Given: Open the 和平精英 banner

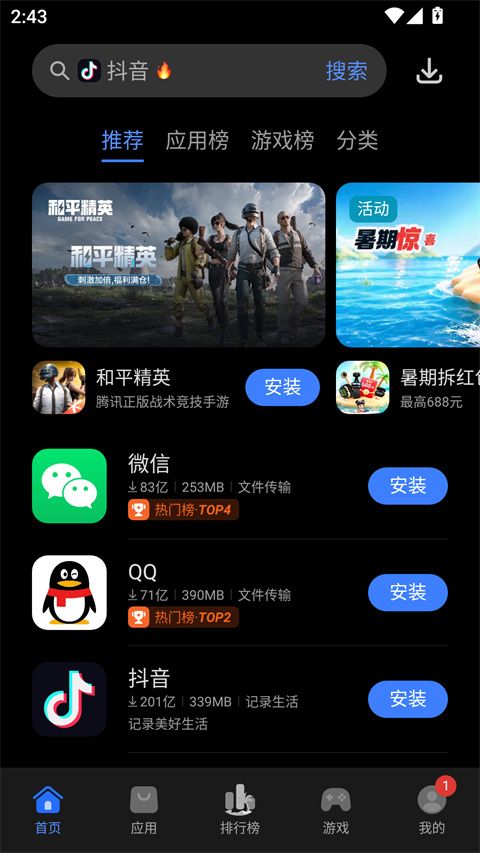Looking at the screenshot, I should [179, 264].
